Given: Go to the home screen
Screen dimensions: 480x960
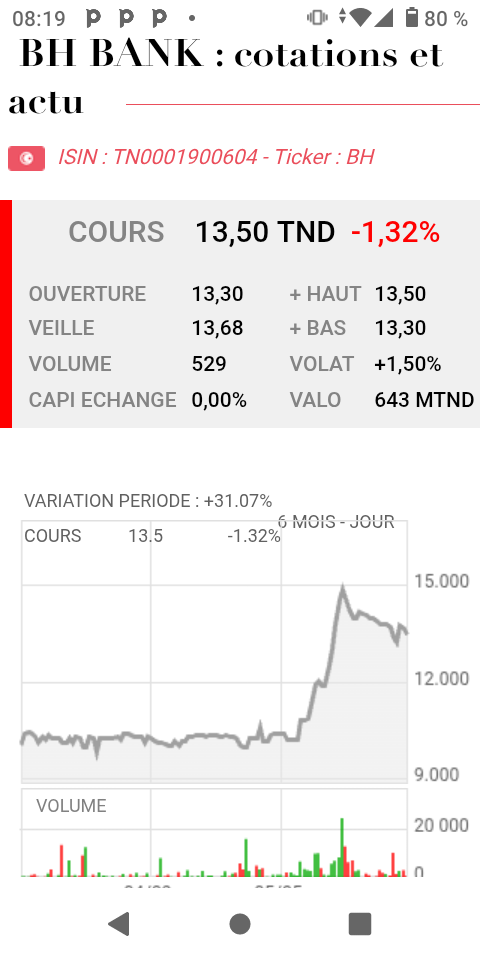Looking at the screenshot, I should tap(240, 923).
